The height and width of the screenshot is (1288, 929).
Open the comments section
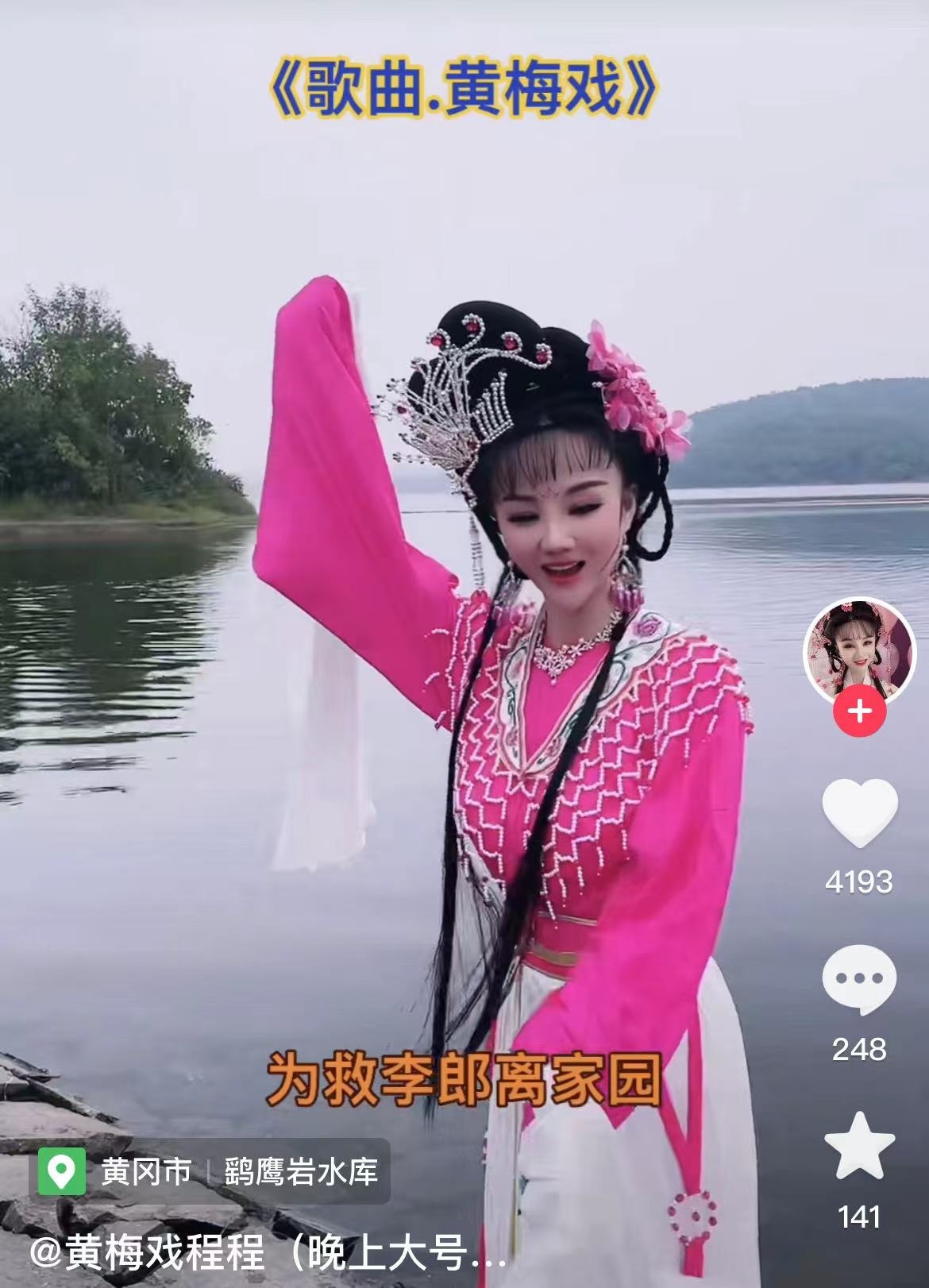[x=859, y=980]
